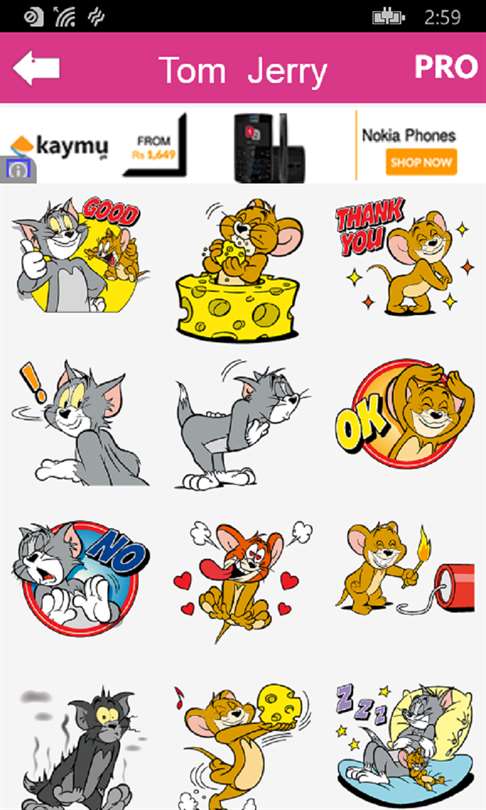Choose Jerry lighting dynamite sticker

coord(405,567)
